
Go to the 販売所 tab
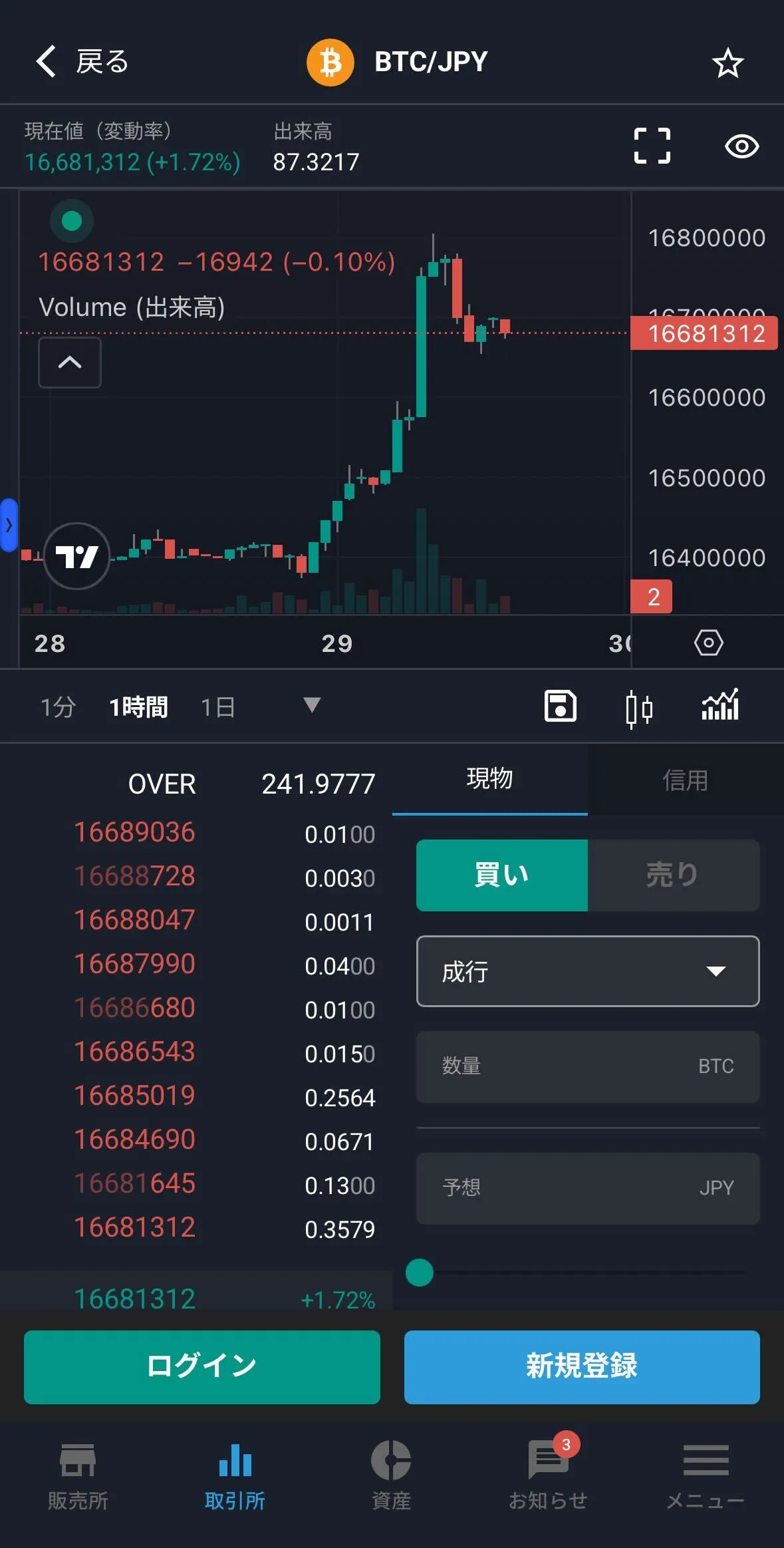pos(78,1474)
